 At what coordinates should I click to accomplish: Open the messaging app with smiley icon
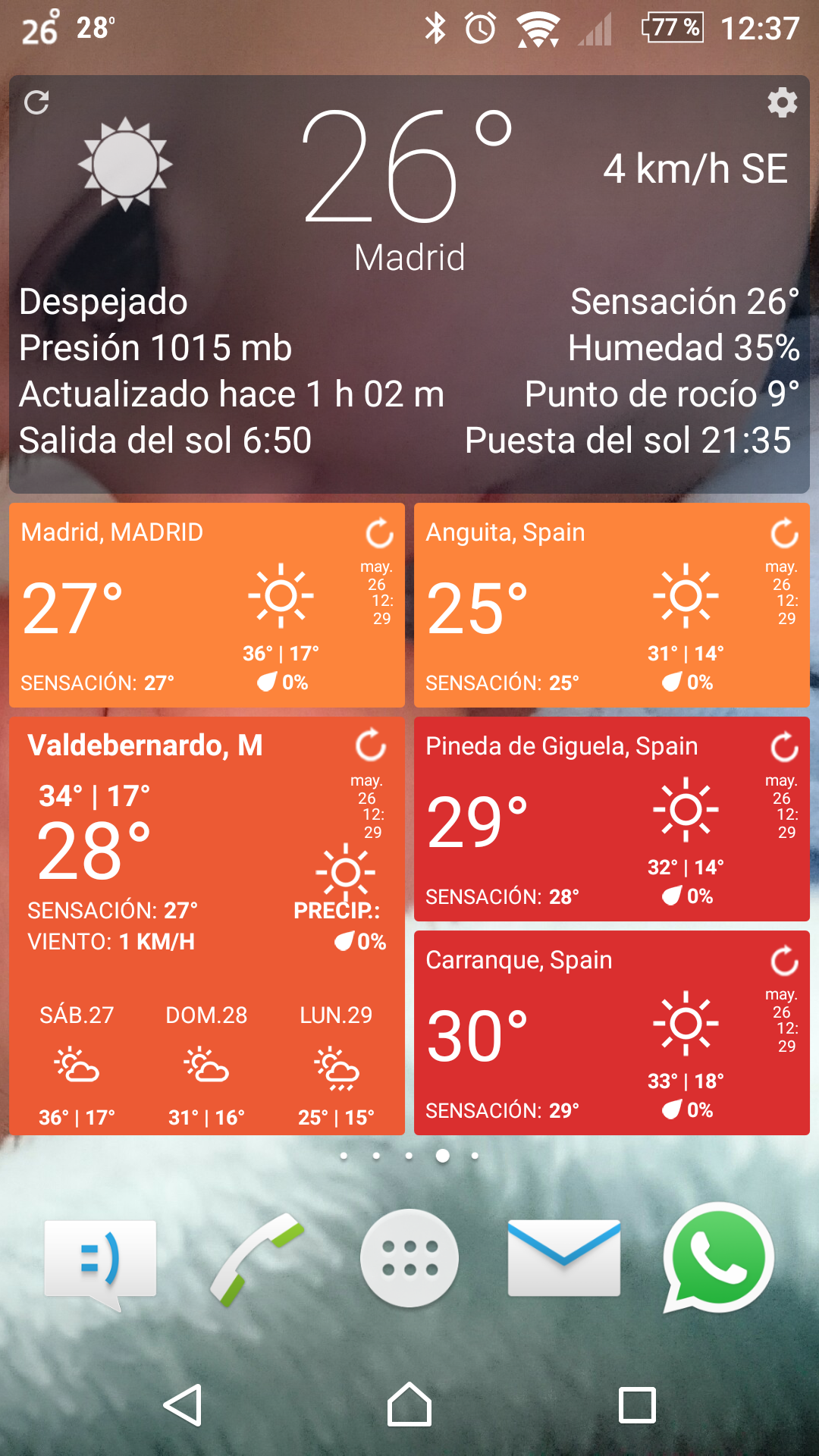point(100,1263)
